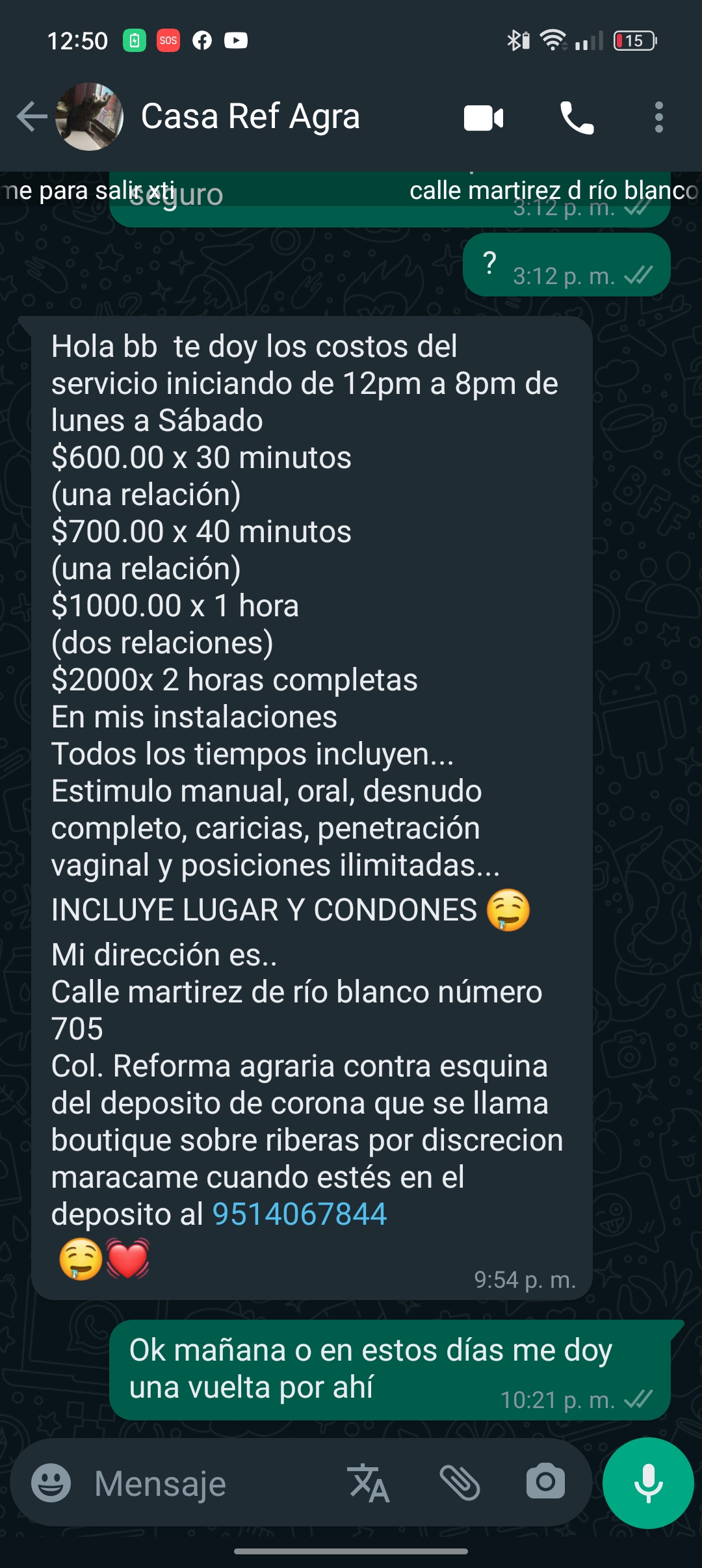Screen dimensions: 702x1568
Task: Open the contact's profile picture
Action: pyautogui.click(x=90, y=117)
